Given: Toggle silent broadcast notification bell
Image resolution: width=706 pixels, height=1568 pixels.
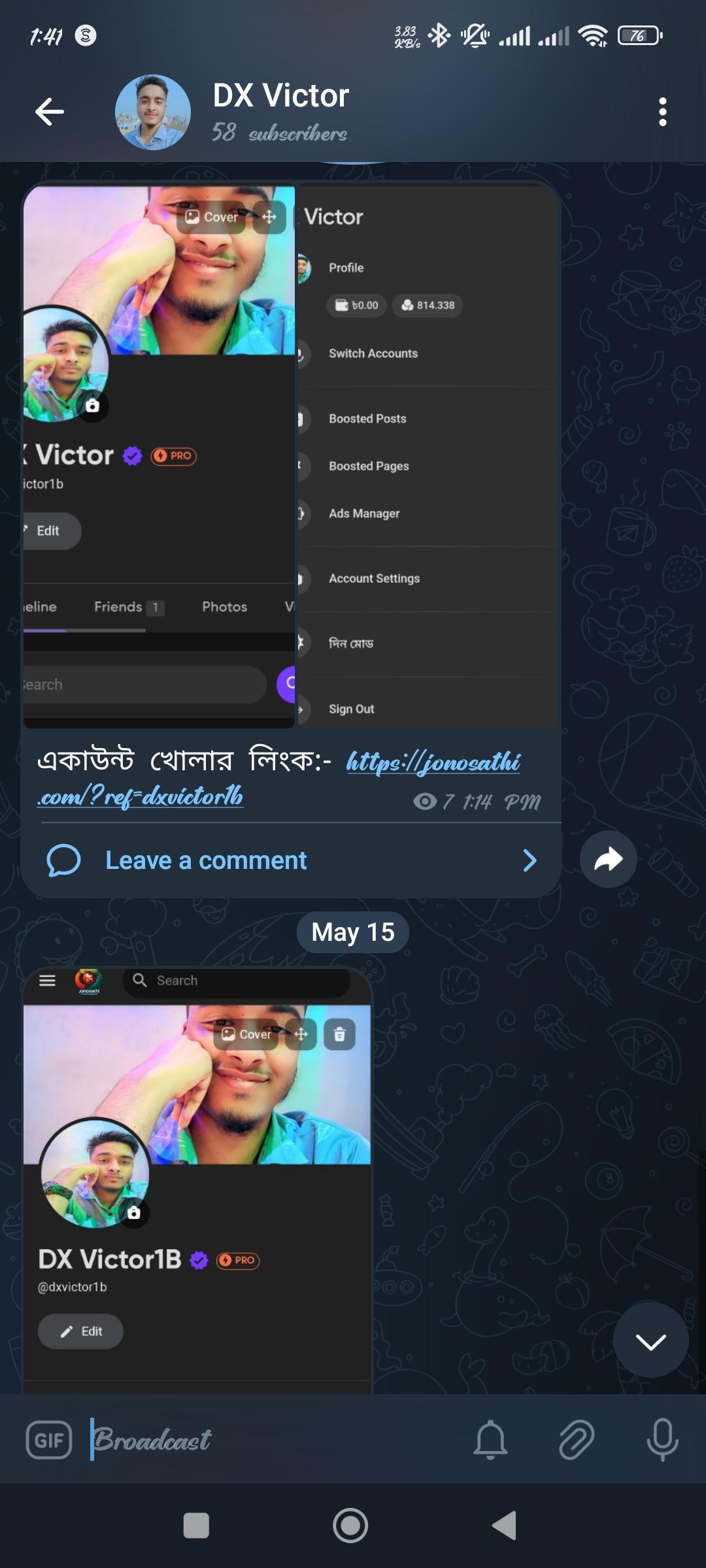Looking at the screenshot, I should tap(490, 1439).
